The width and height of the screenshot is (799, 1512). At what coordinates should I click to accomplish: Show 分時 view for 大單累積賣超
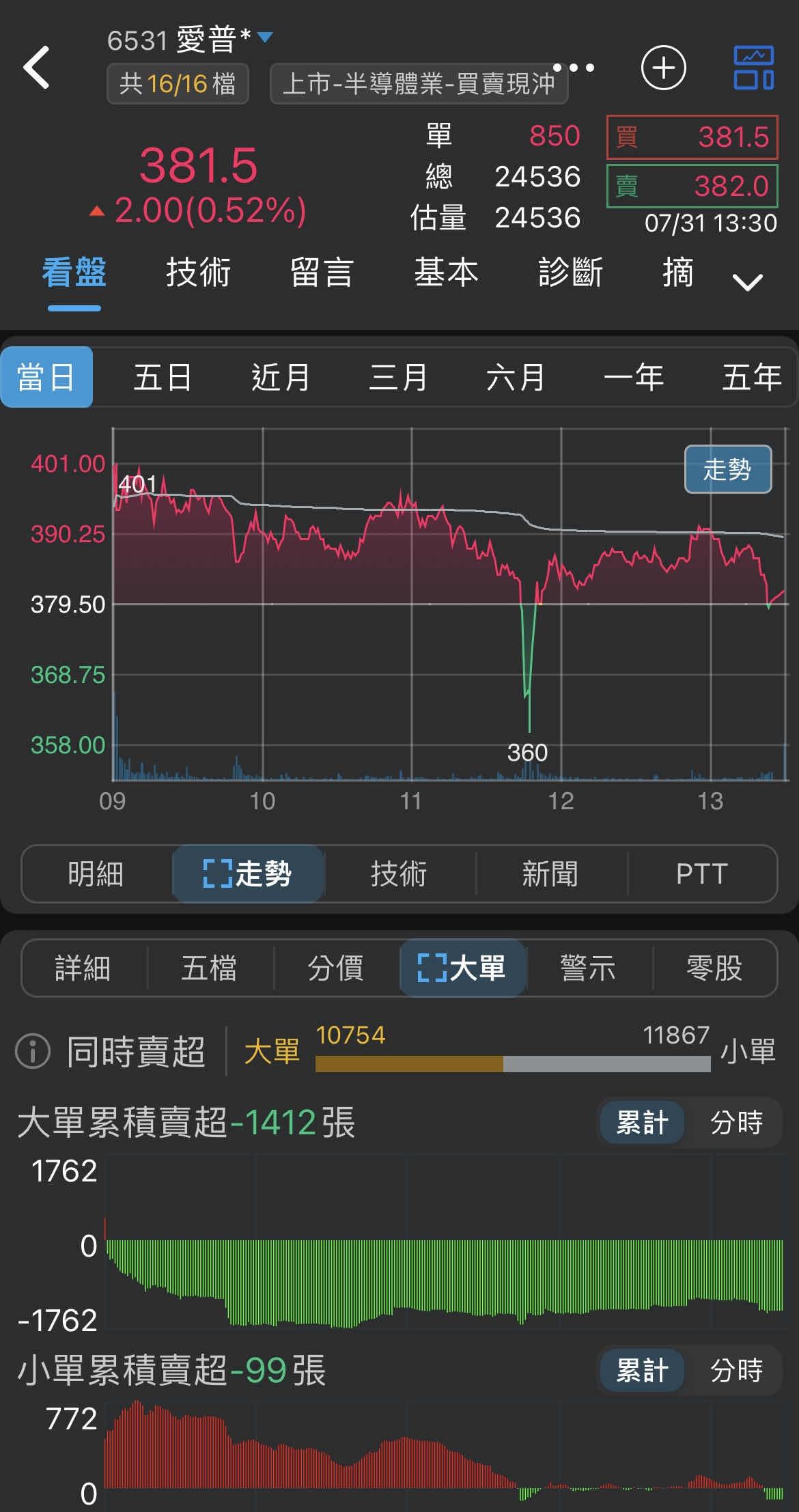point(736,1122)
